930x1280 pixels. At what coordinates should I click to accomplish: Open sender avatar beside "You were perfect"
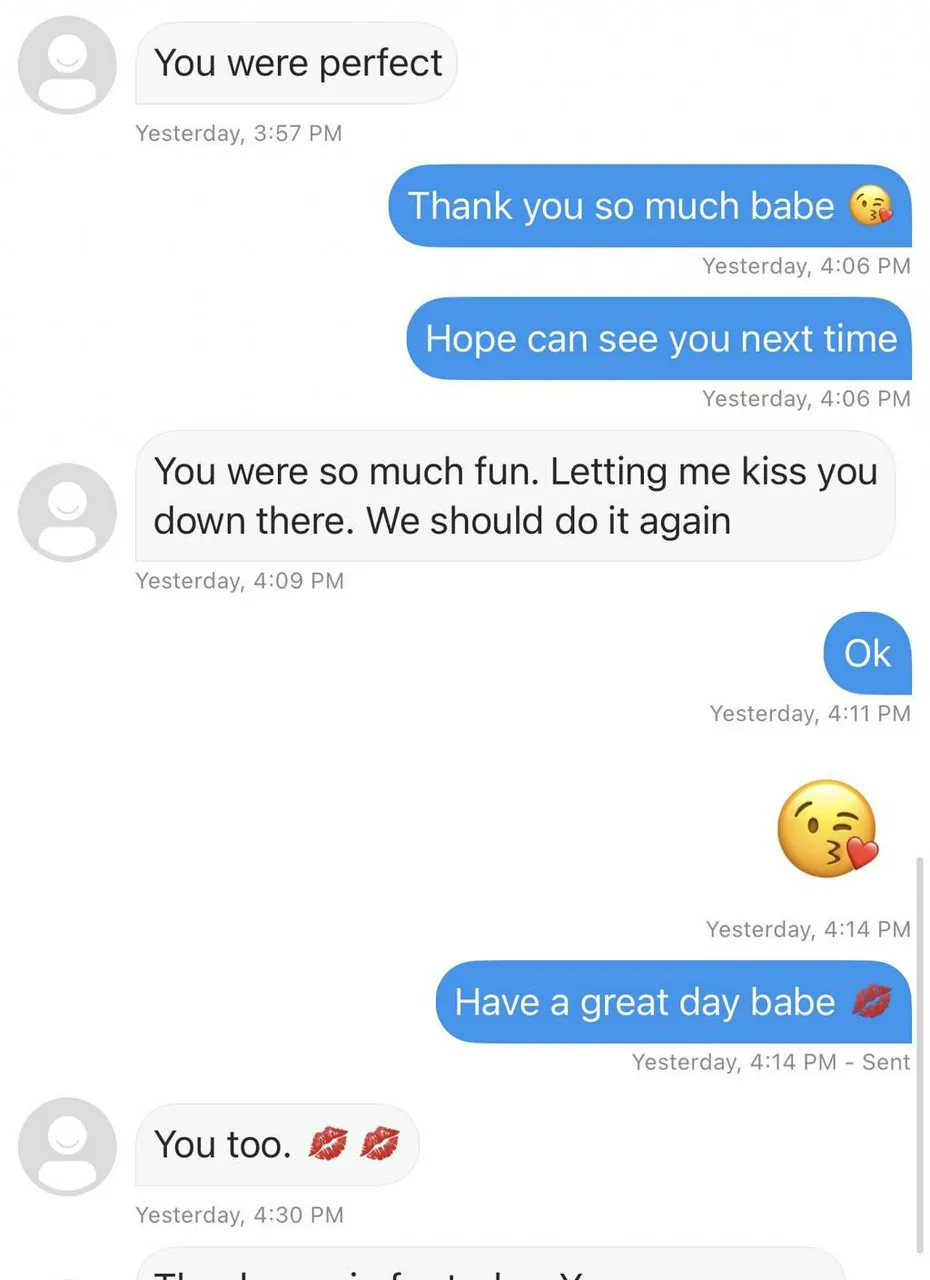tap(68, 65)
